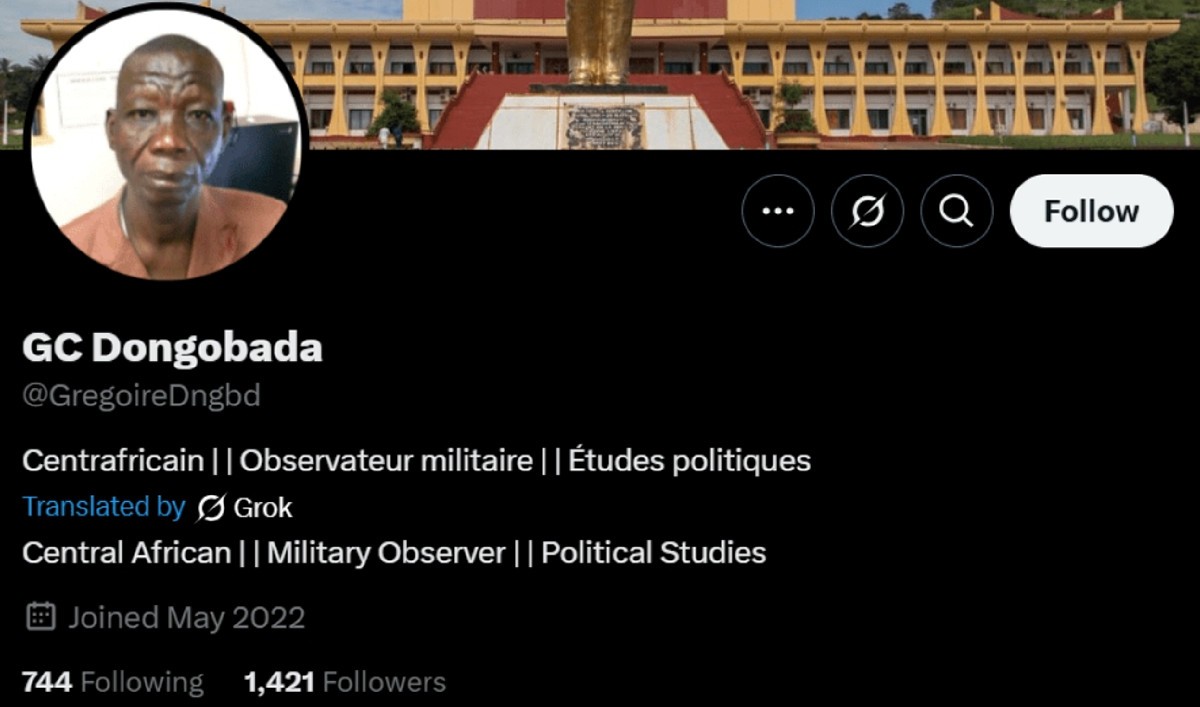Open the 1,421 Followers list

345,682
